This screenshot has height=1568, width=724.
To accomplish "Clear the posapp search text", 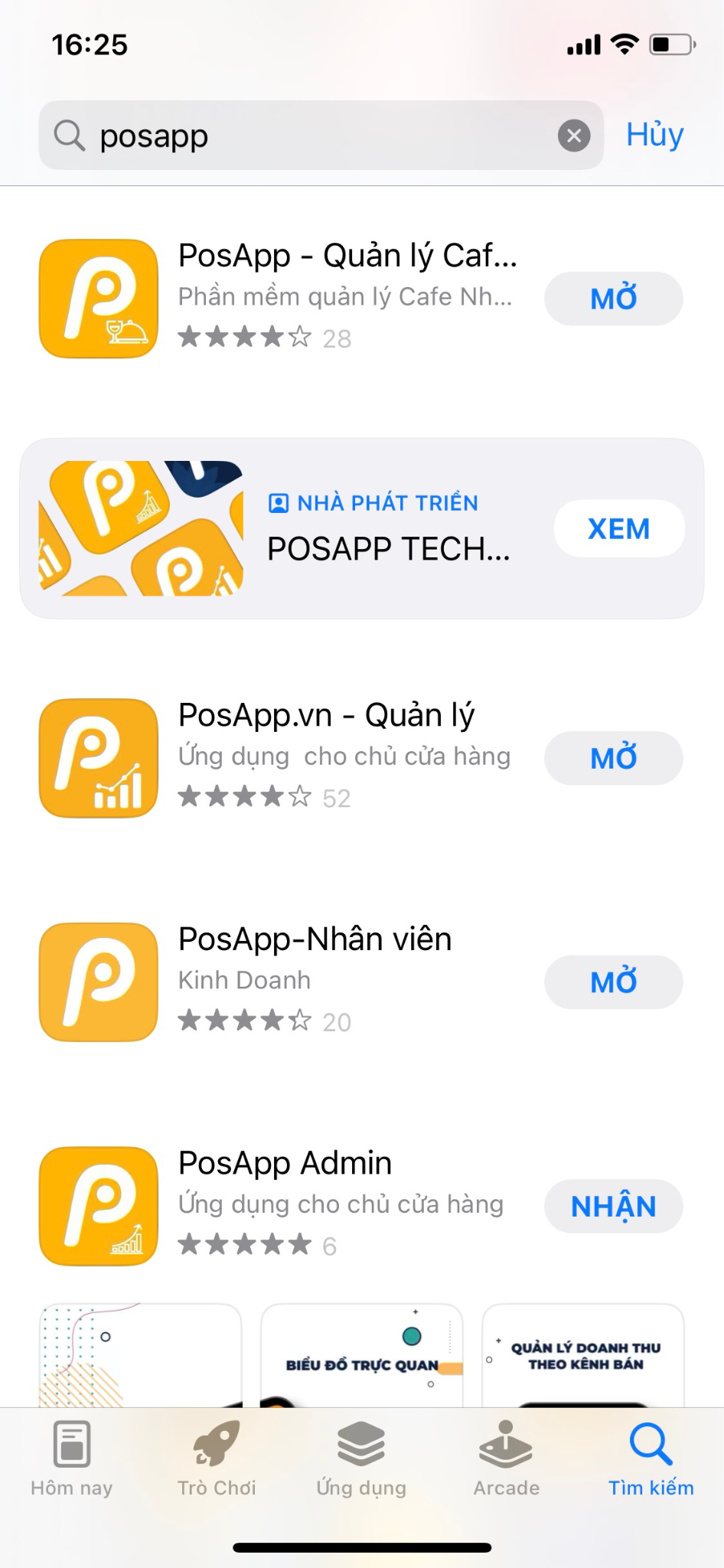I will coord(573,136).
